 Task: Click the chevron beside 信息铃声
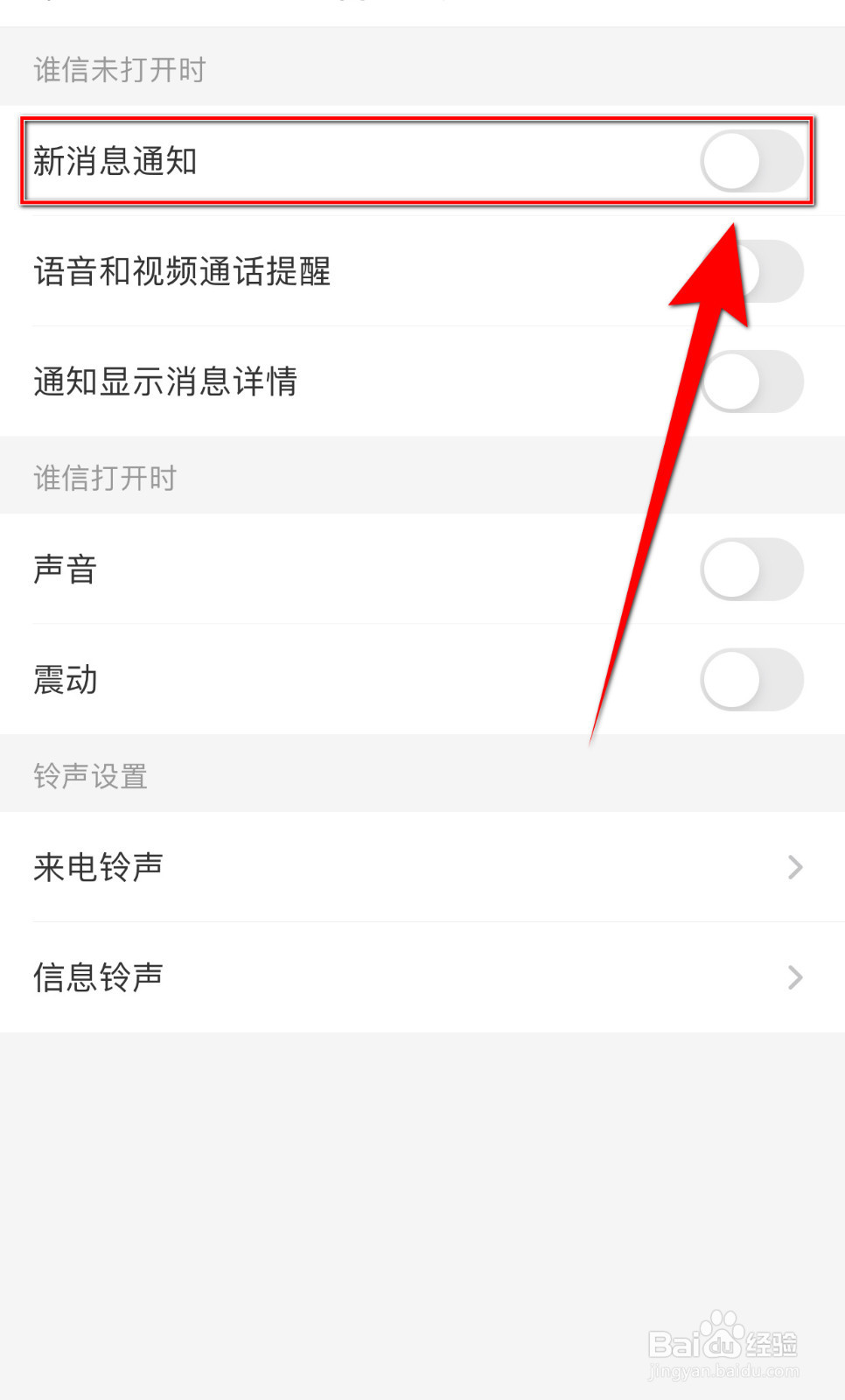pos(794,977)
